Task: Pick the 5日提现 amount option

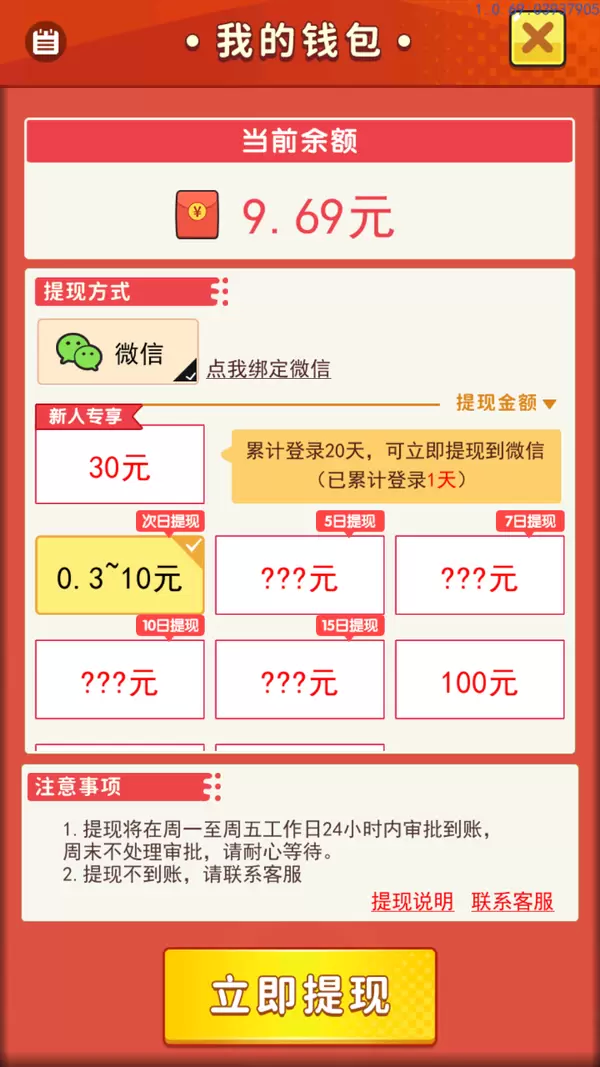Action: (x=299, y=577)
